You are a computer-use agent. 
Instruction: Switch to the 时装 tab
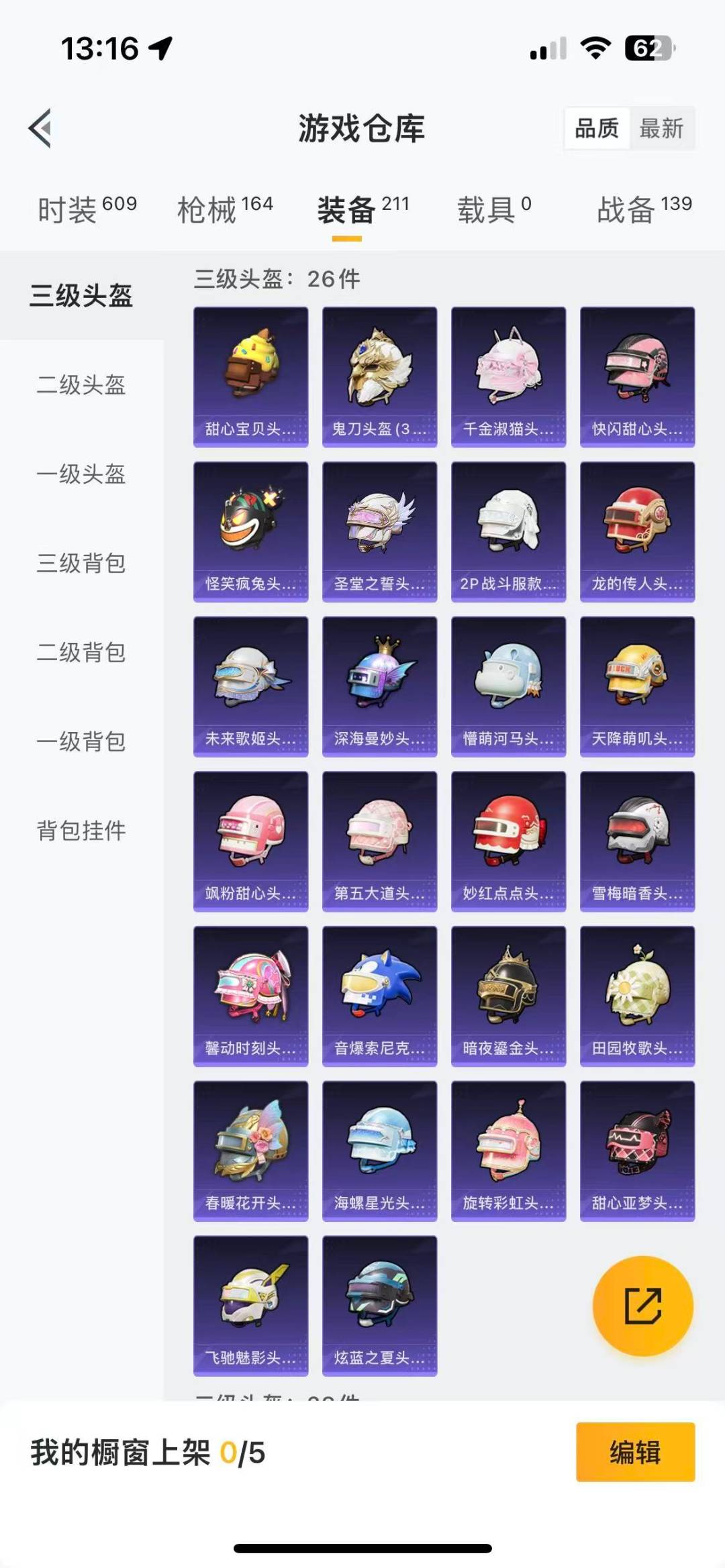pos(87,209)
